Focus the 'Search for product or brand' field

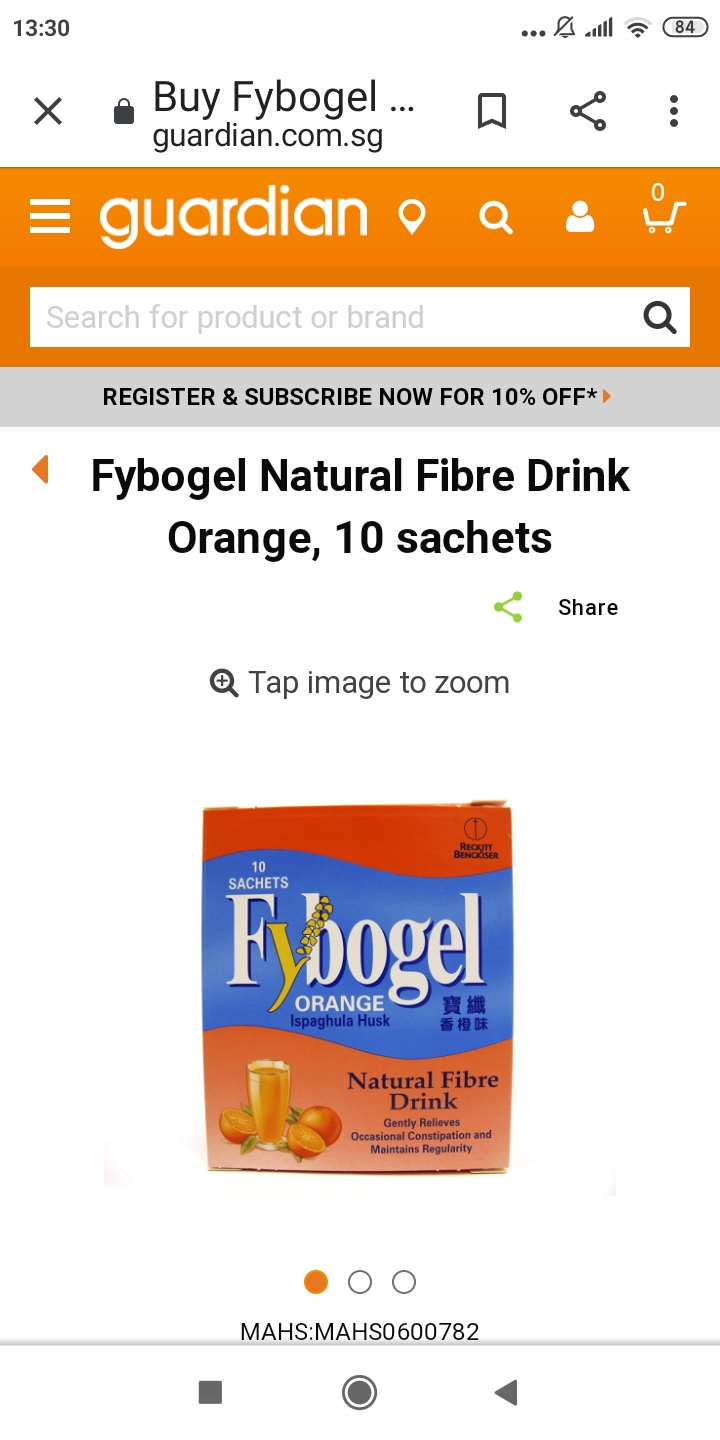point(330,317)
